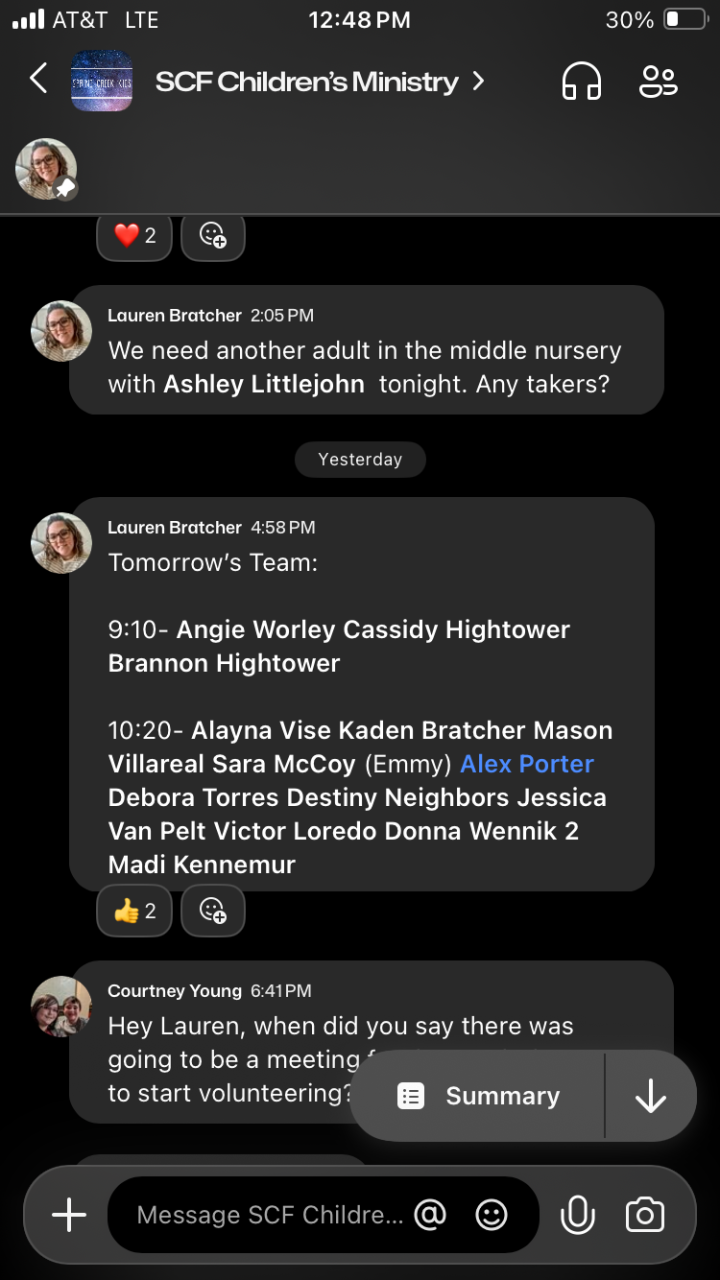The height and width of the screenshot is (1280, 720).
Task: Open Lauren Bratcher's avatar on the 4:58 PM message
Action: point(62,543)
